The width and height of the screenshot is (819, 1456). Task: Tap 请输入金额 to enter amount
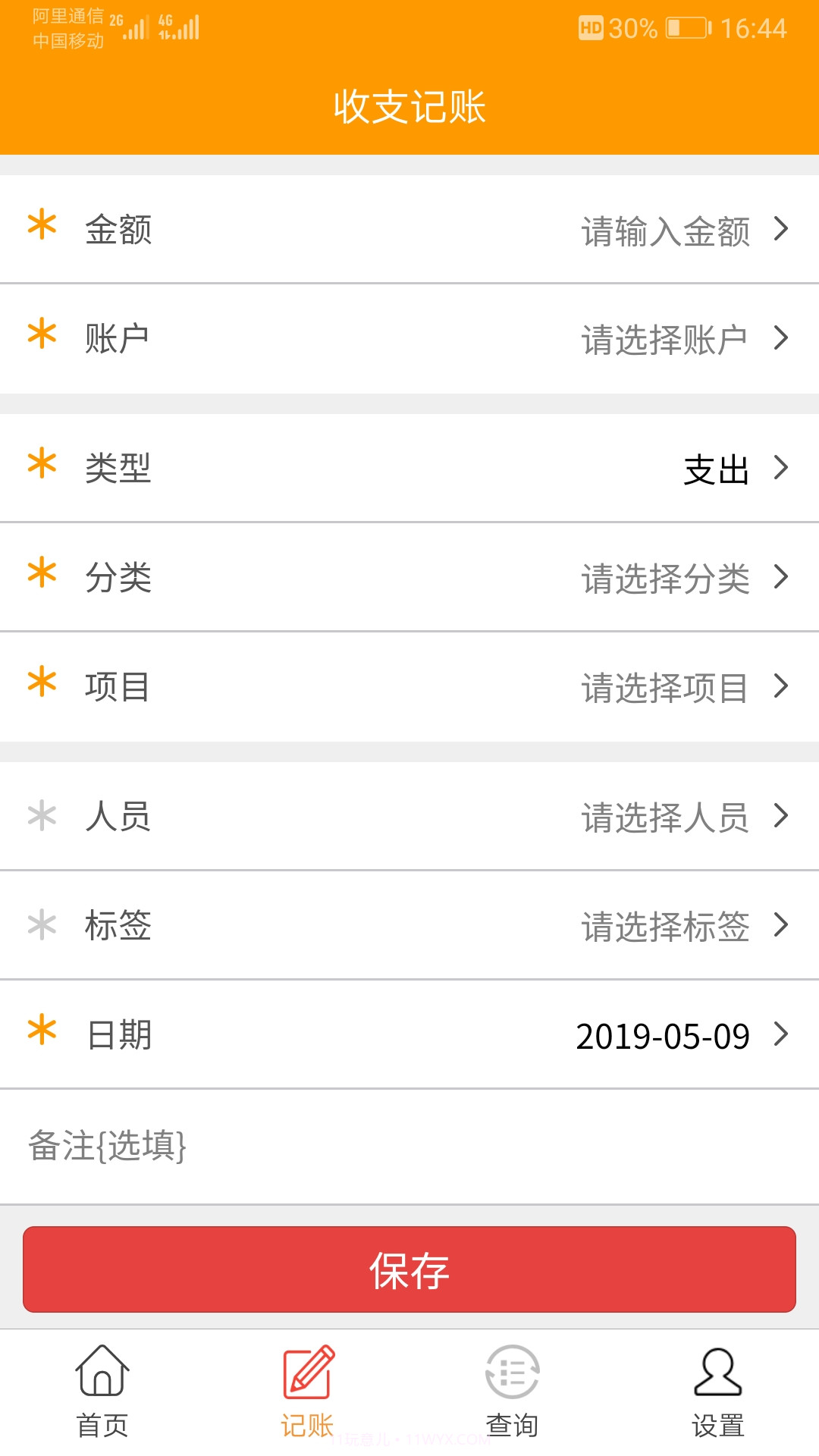(x=664, y=230)
